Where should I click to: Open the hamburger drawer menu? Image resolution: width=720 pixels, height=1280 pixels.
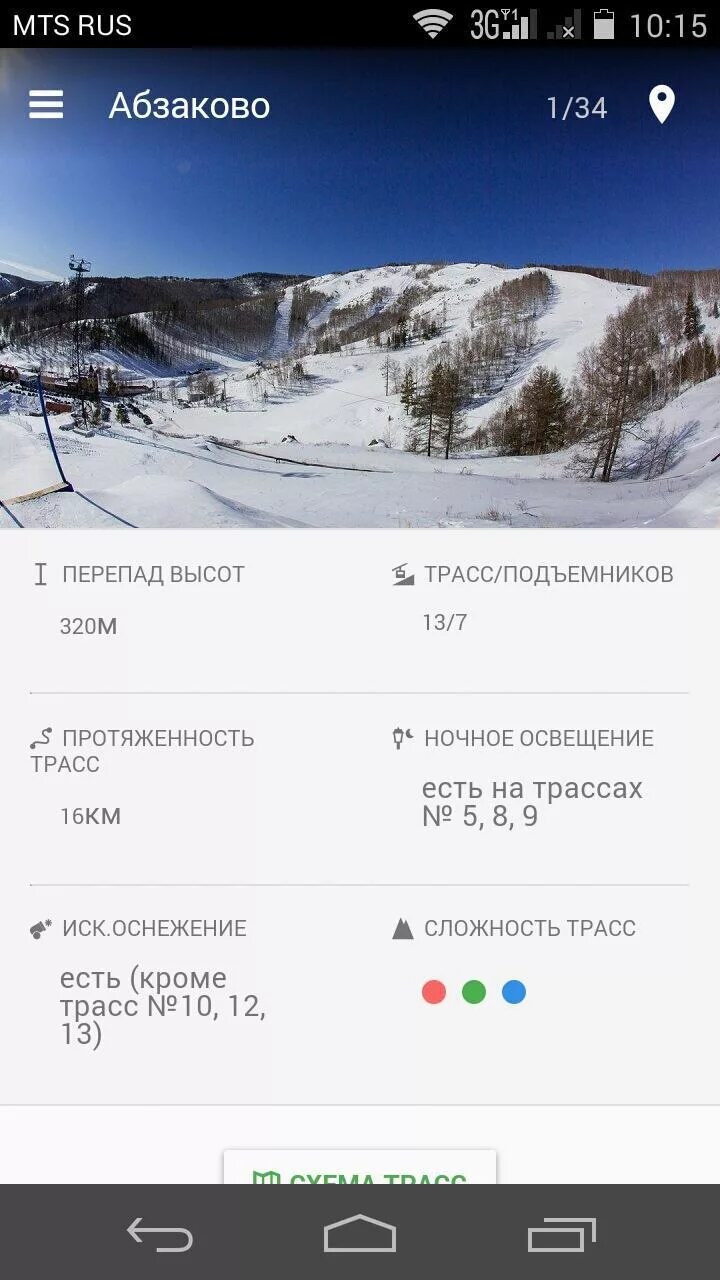click(x=46, y=105)
